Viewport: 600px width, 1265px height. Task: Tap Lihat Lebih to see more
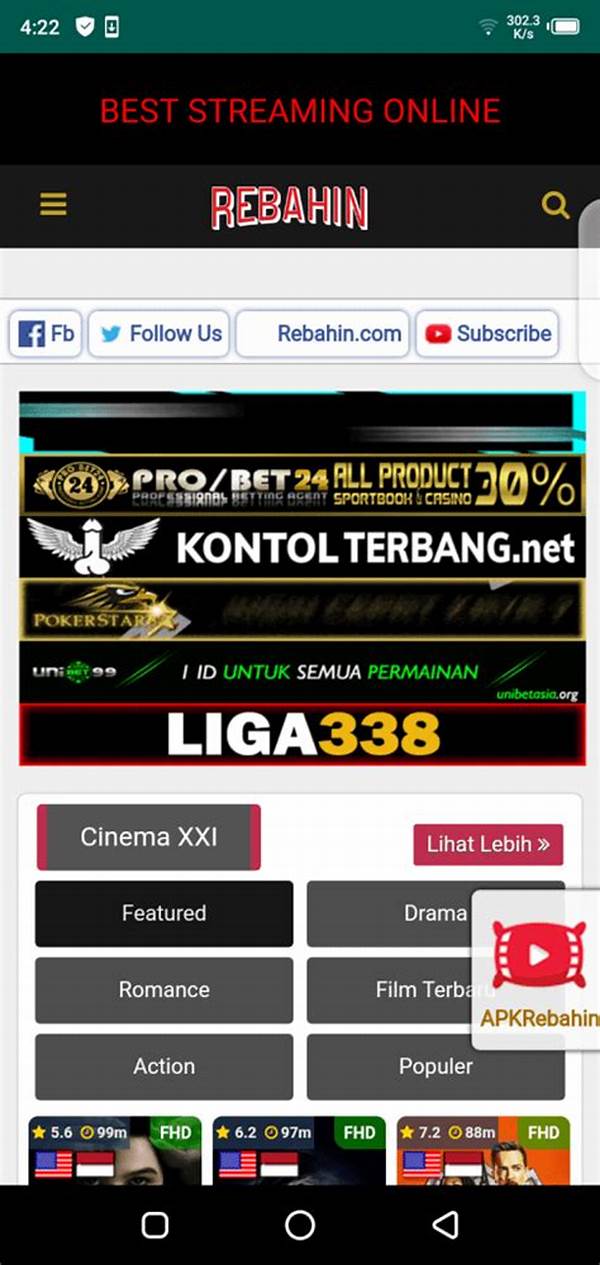488,844
